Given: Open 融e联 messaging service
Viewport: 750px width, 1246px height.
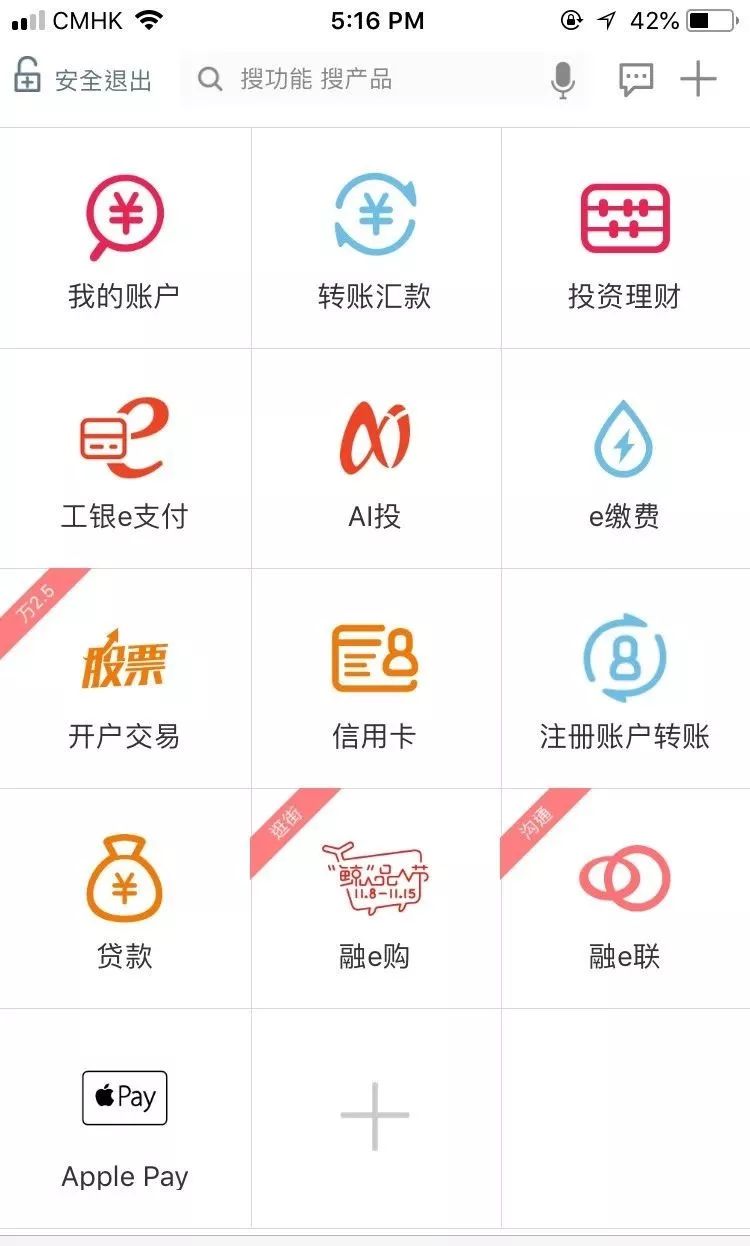Looking at the screenshot, I should 624,897.
